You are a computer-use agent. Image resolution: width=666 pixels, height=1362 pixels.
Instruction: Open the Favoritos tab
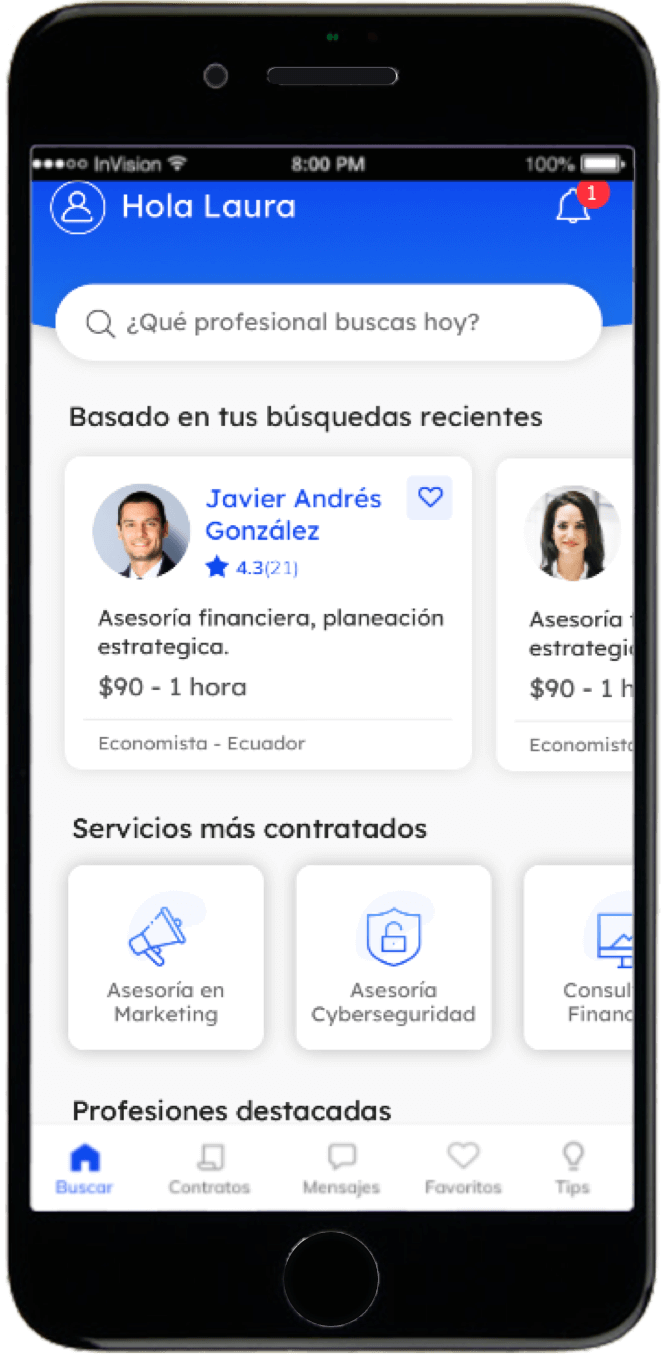463,1170
